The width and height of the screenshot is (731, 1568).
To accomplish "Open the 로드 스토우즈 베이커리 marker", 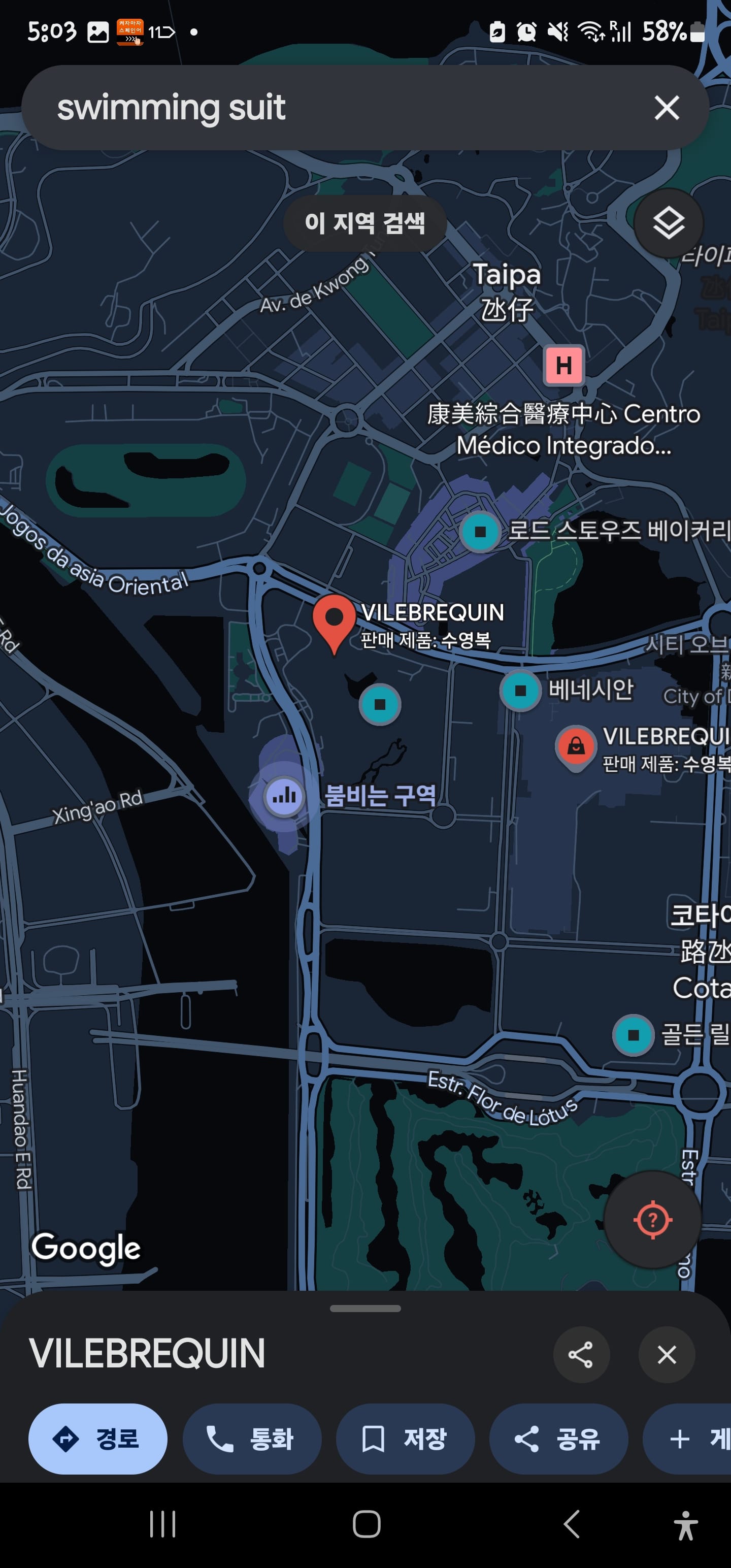I will point(480,532).
